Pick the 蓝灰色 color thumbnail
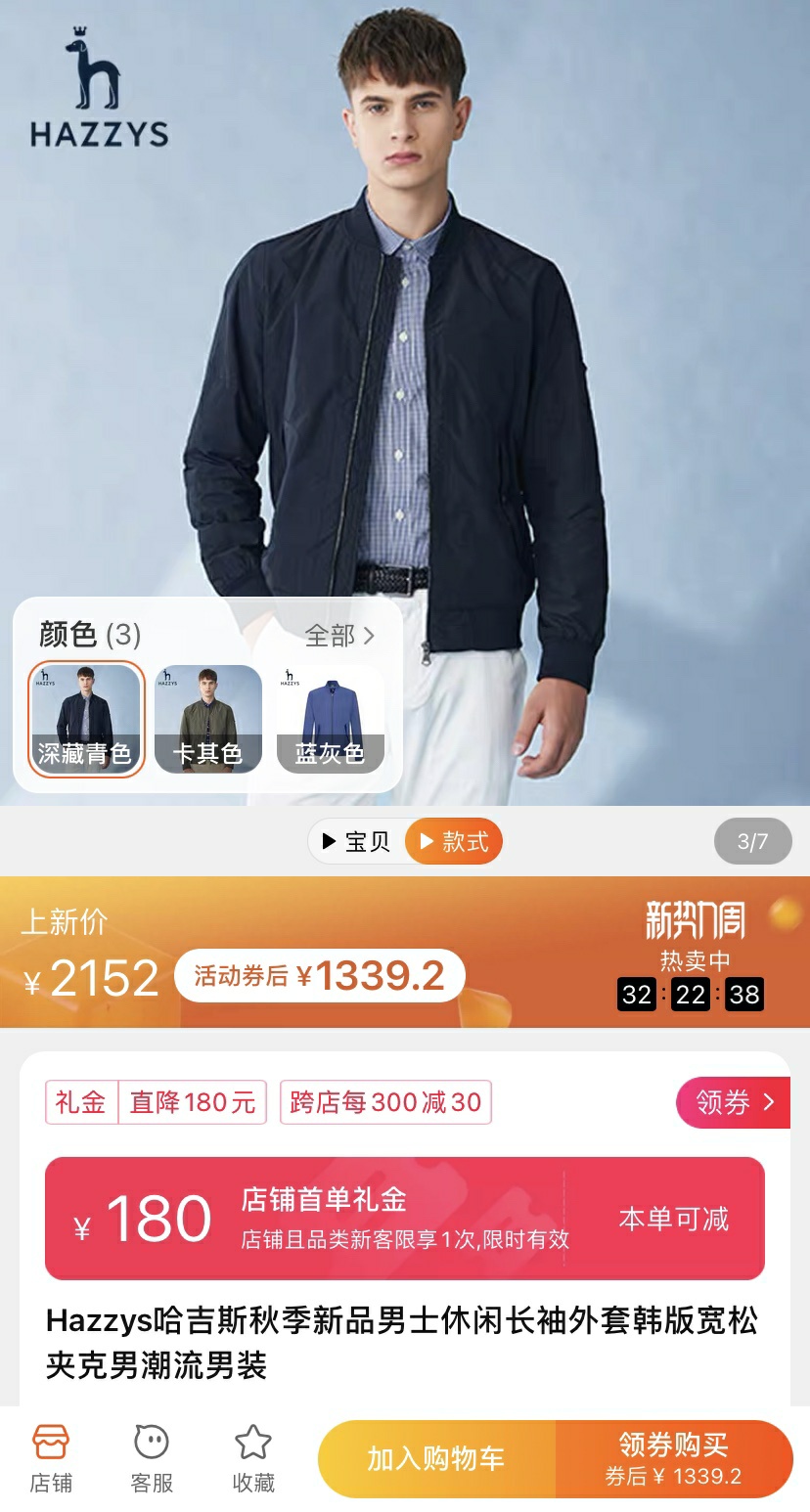This screenshot has height=1512, width=810. [330, 718]
